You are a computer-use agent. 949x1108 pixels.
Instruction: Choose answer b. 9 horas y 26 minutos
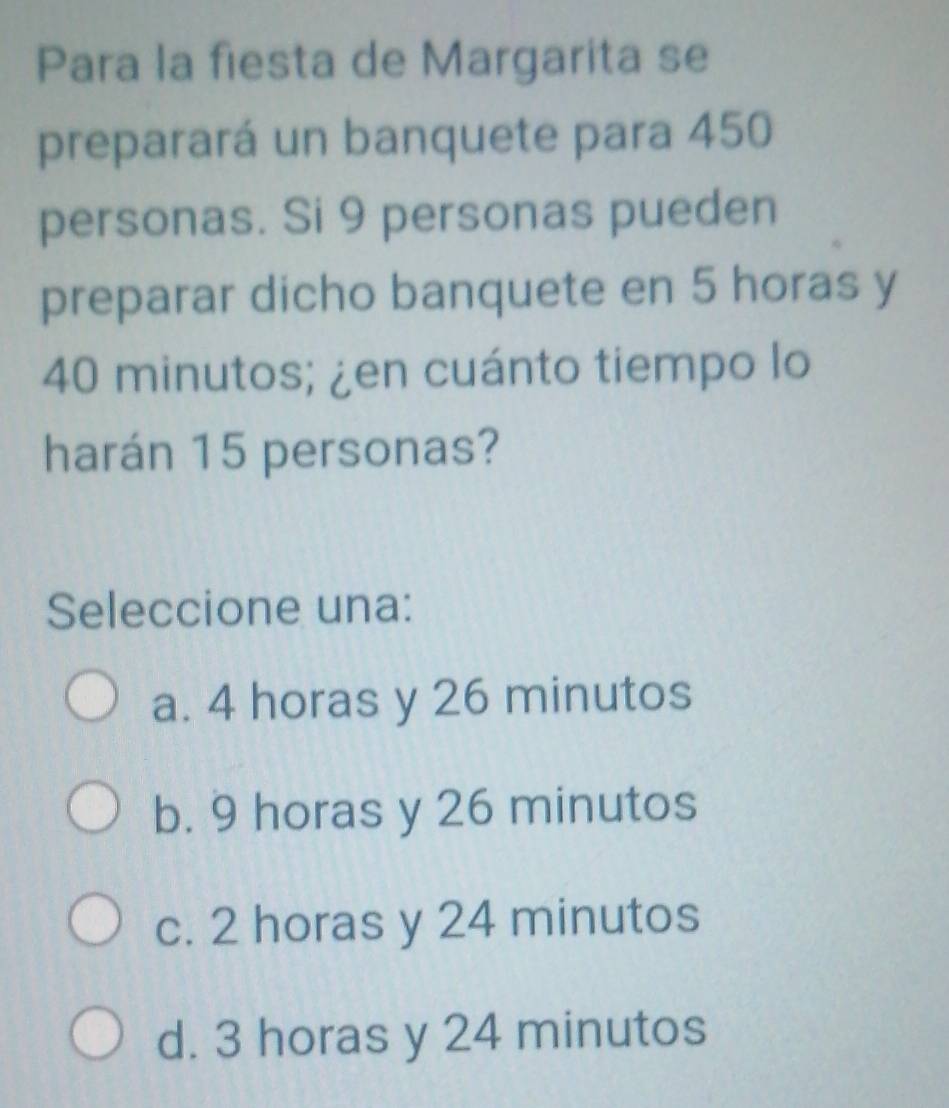click(x=95, y=809)
